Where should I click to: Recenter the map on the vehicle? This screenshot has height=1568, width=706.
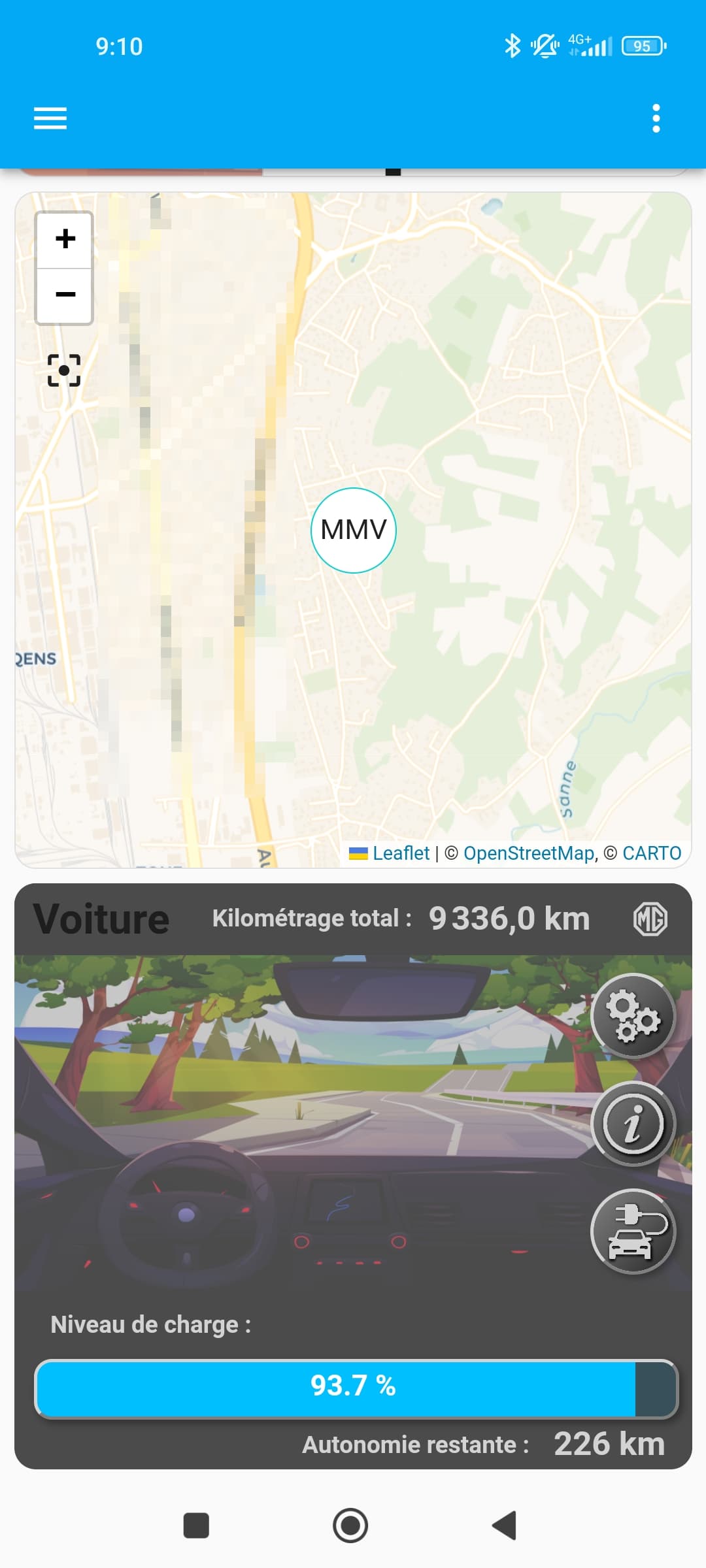tap(64, 370)
